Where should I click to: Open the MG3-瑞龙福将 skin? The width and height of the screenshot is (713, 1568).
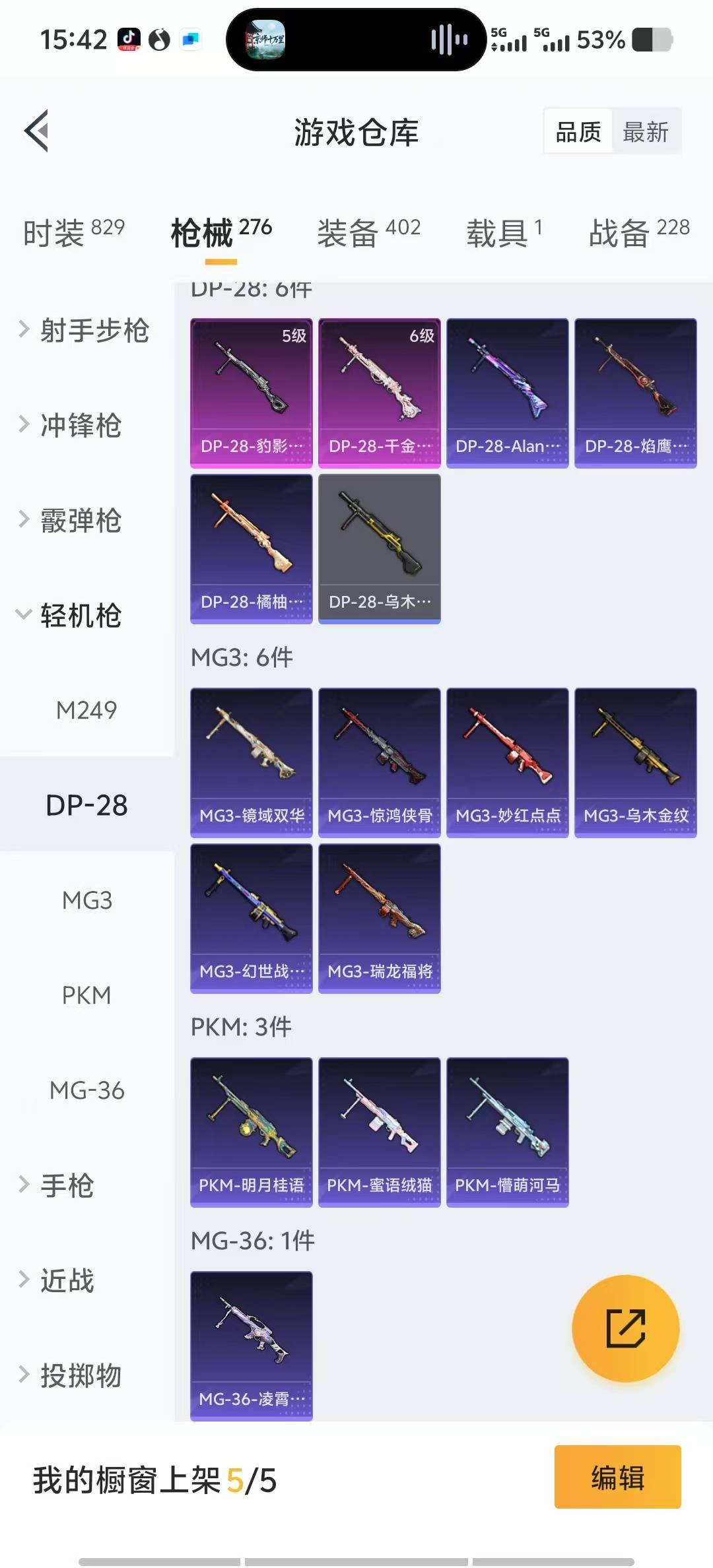[379, 918]
